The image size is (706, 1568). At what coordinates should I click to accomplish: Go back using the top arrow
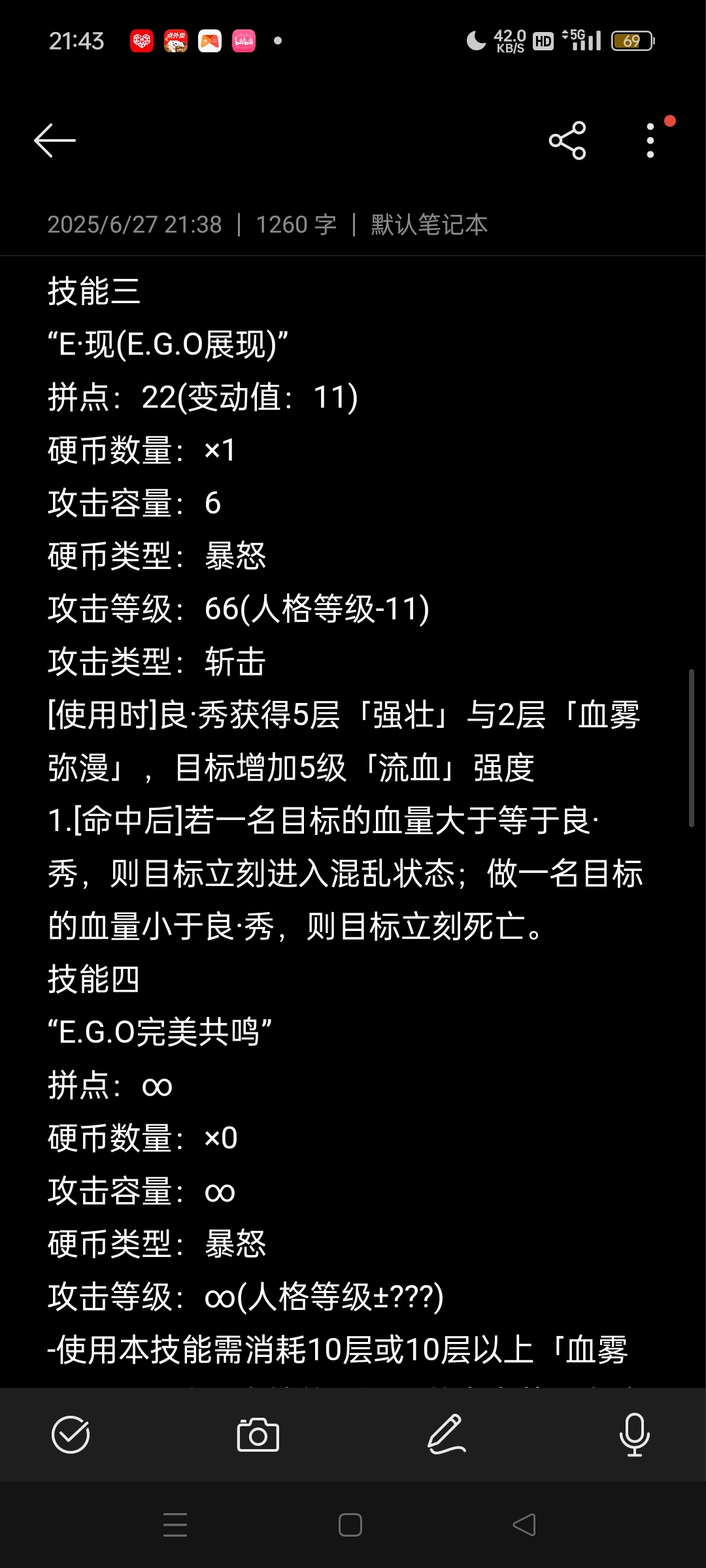pyautogui.click(x=55, y=140)
